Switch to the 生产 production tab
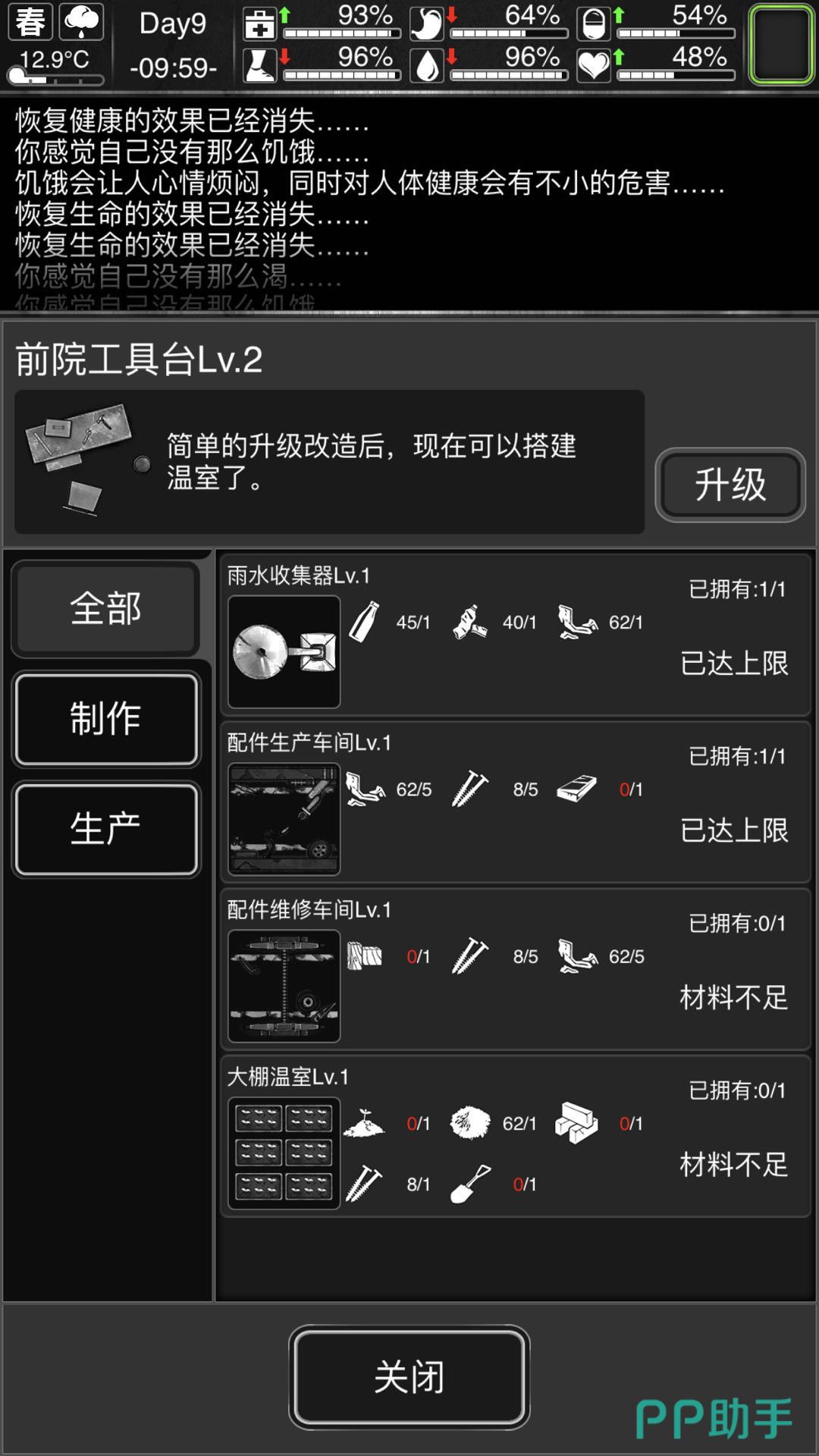Screen dimensions: 819x1456 pyautogui.click(x=105, y=829)
